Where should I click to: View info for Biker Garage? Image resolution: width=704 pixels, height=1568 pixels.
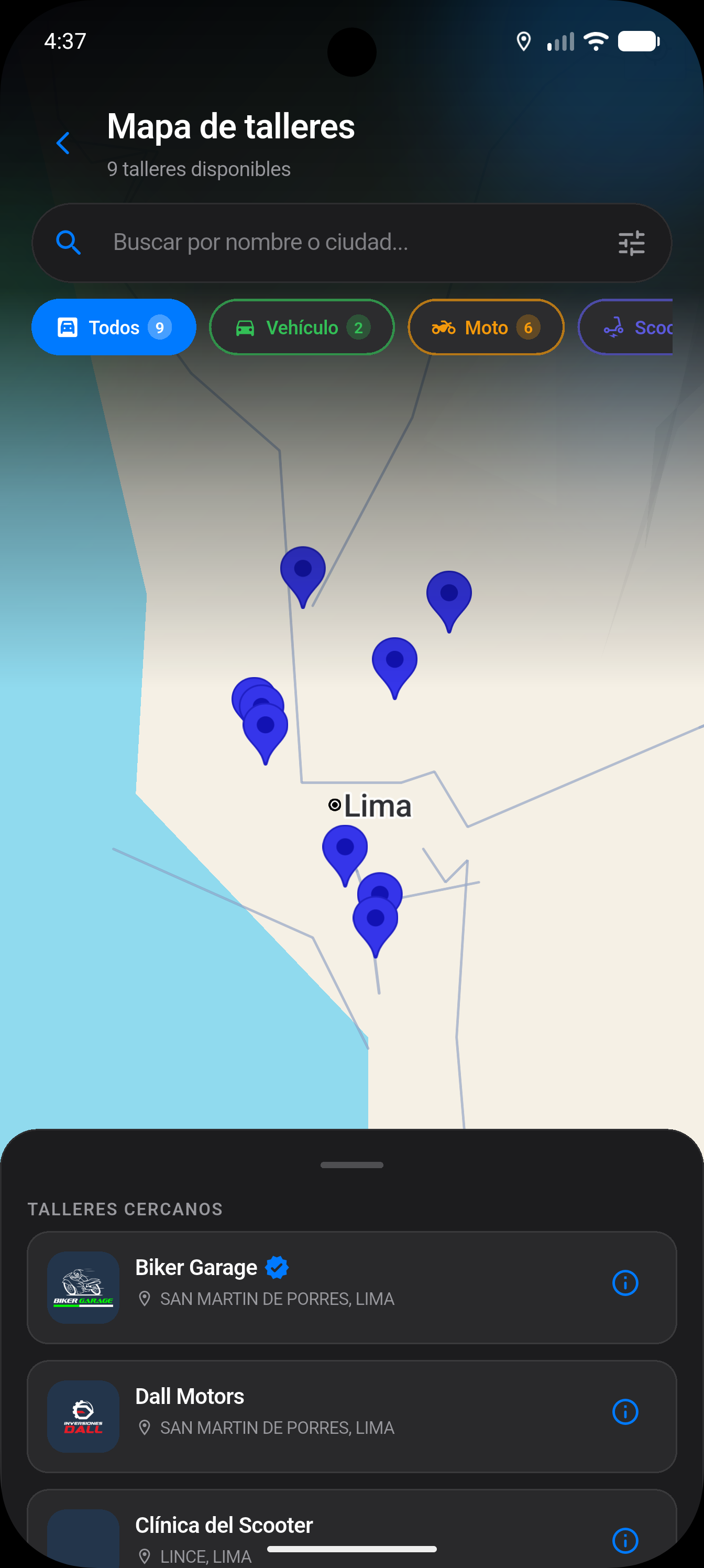tap(625, 1282)
